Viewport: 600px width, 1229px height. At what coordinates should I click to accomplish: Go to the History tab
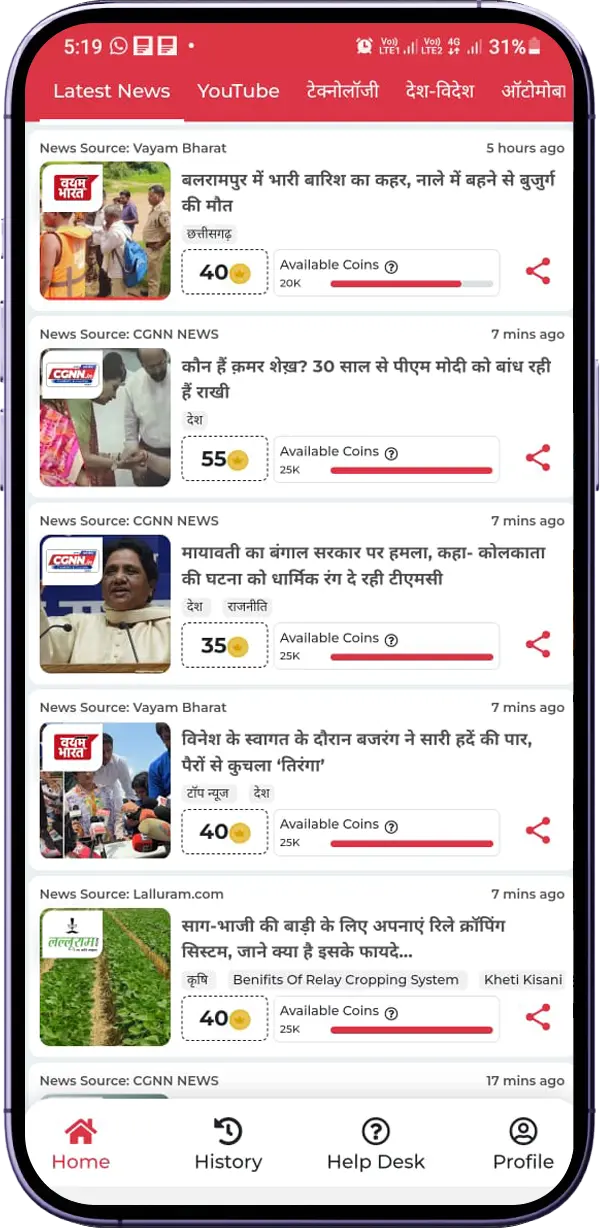228,1144
